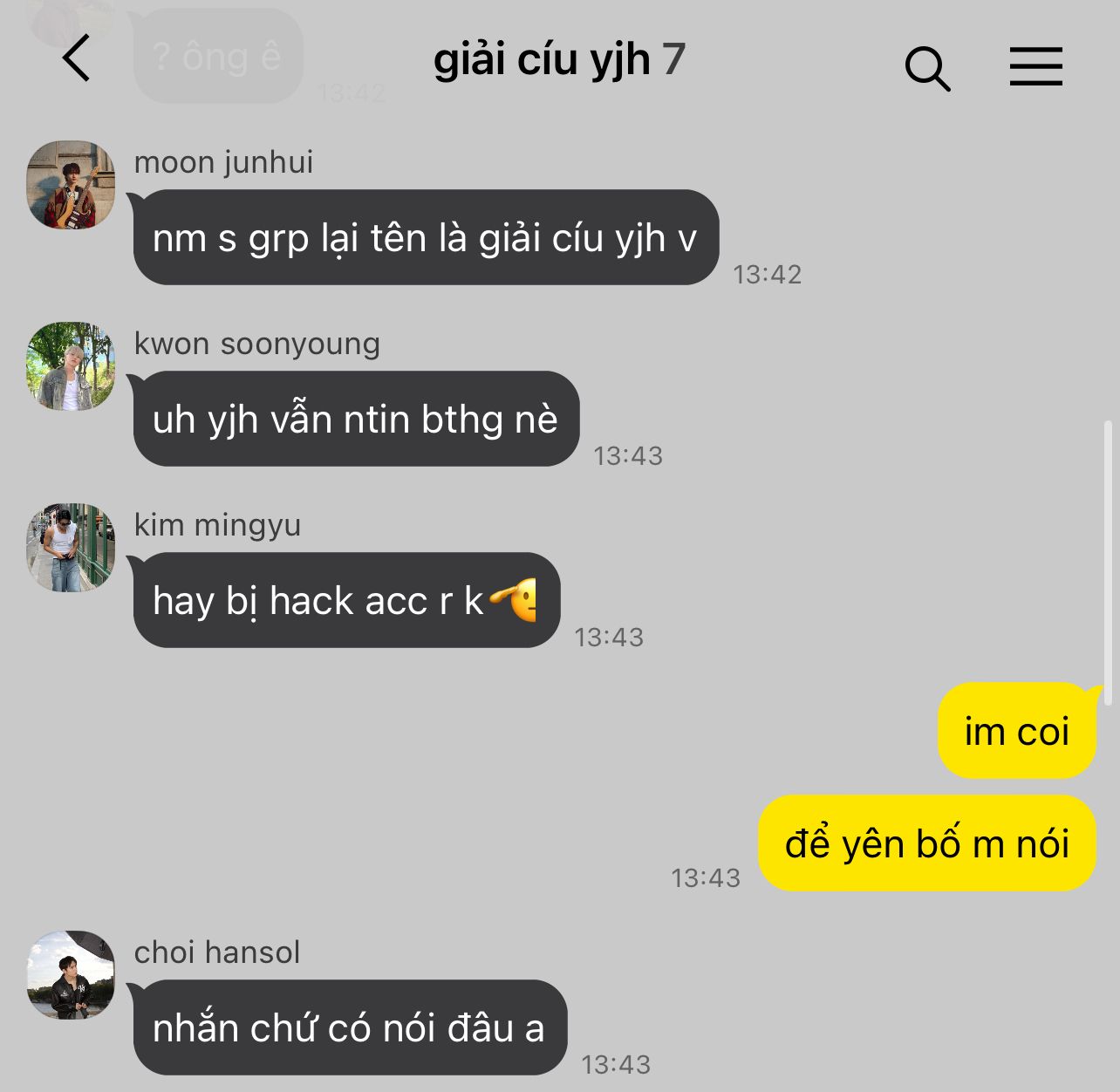This screenshot has height=1092, width=1120.
Task: Go back from the group chat
Action: tap(77, 59)
